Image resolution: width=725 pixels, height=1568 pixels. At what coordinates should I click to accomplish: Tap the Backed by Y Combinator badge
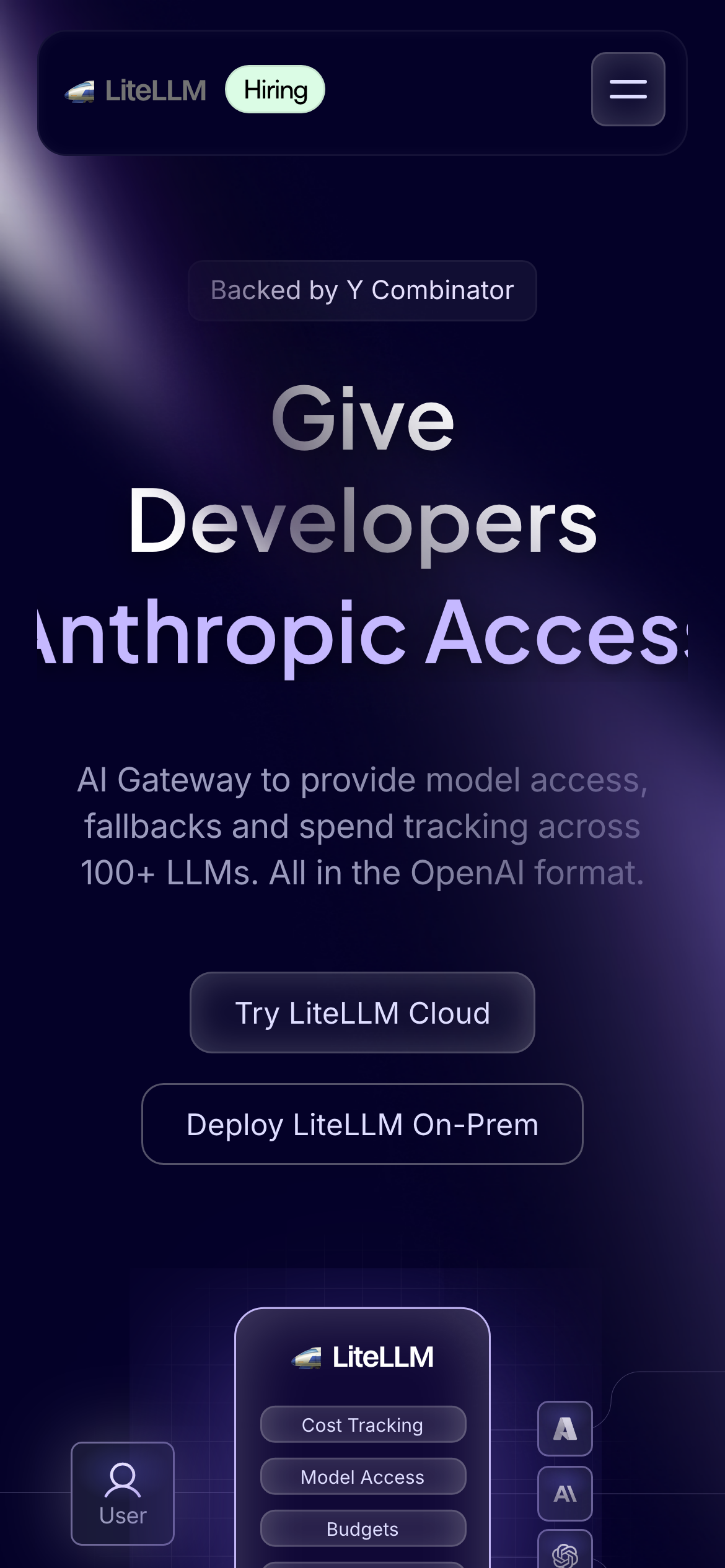[362, 290]
